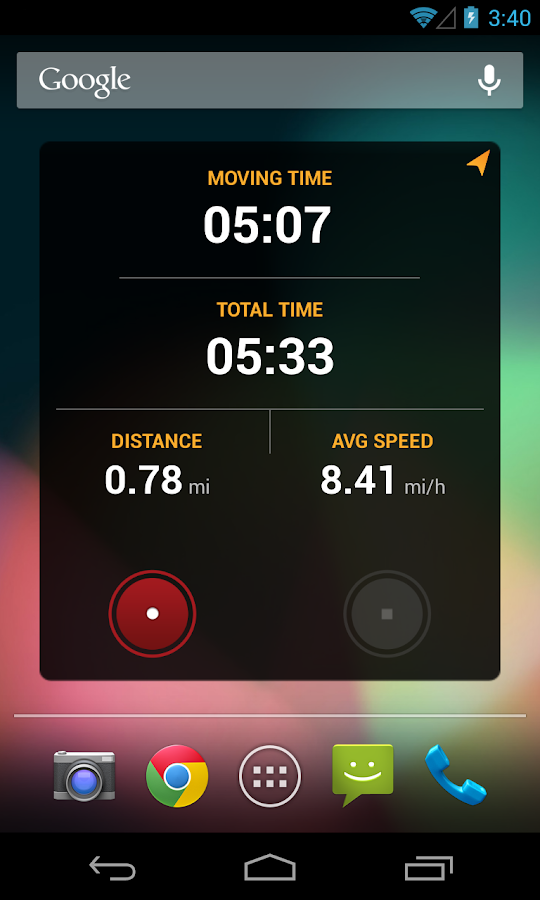The height and width of the screenshot is (900, 540).
Task: Show recent apps
Action: pyautogui.click(x=429, y=867)
